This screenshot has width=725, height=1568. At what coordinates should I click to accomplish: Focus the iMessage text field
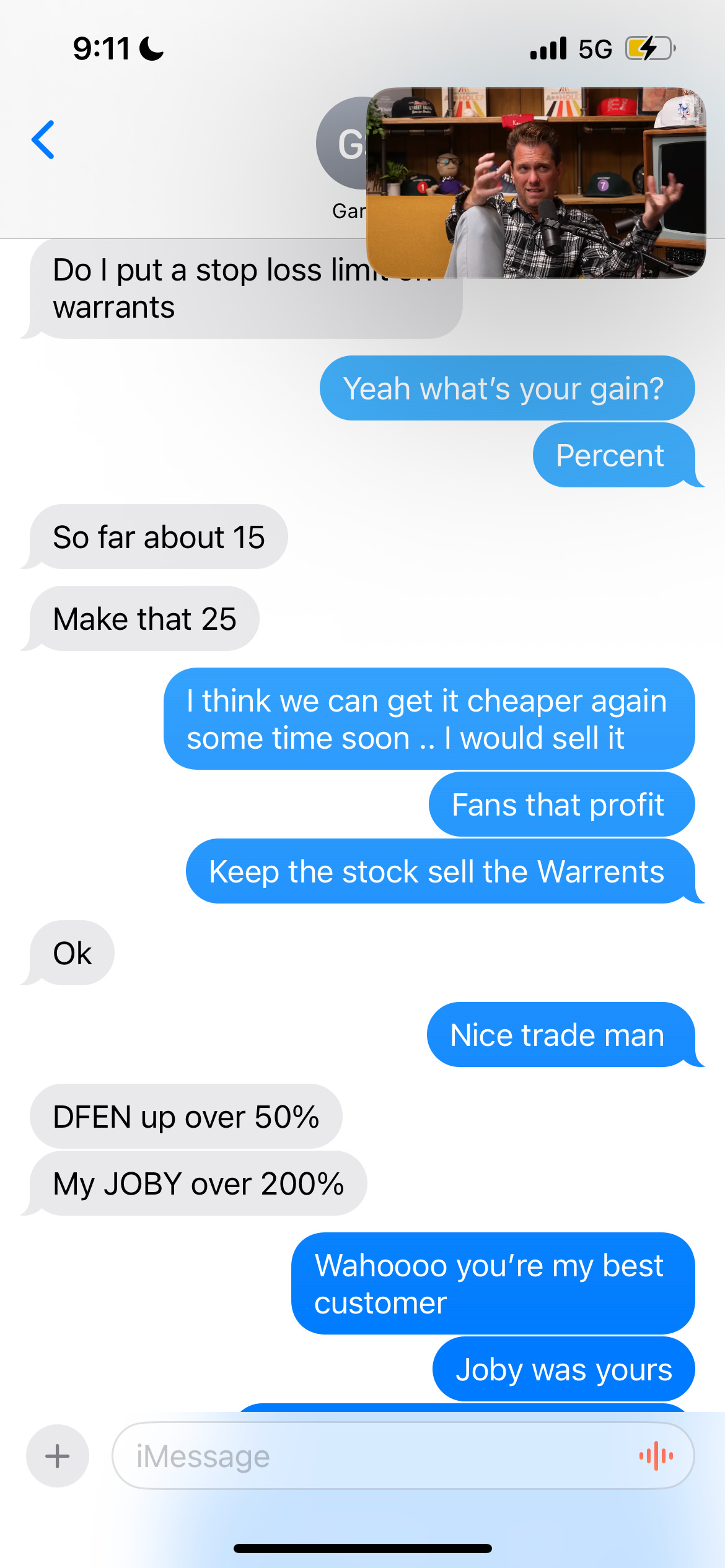click(372, 1456)
